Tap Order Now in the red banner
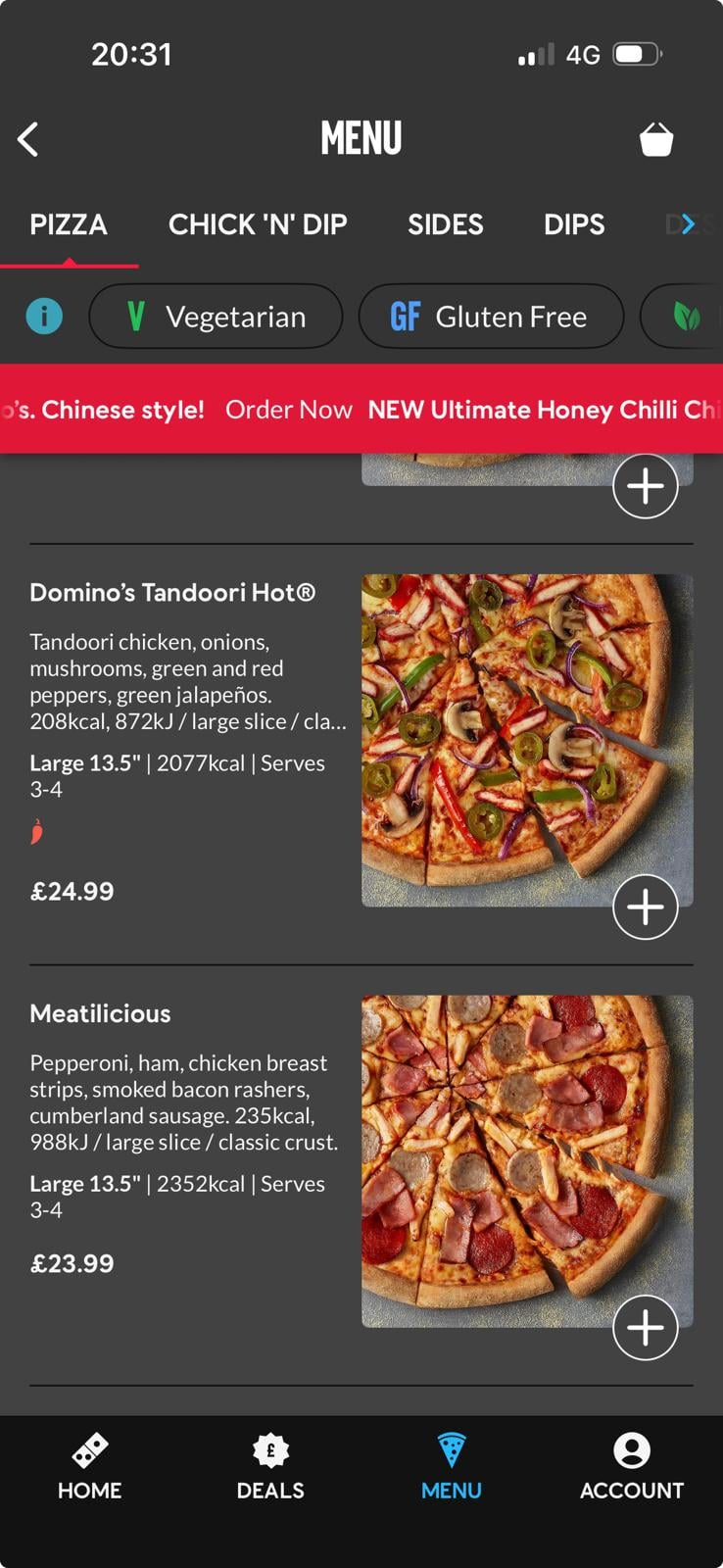 tap(288, 410)
